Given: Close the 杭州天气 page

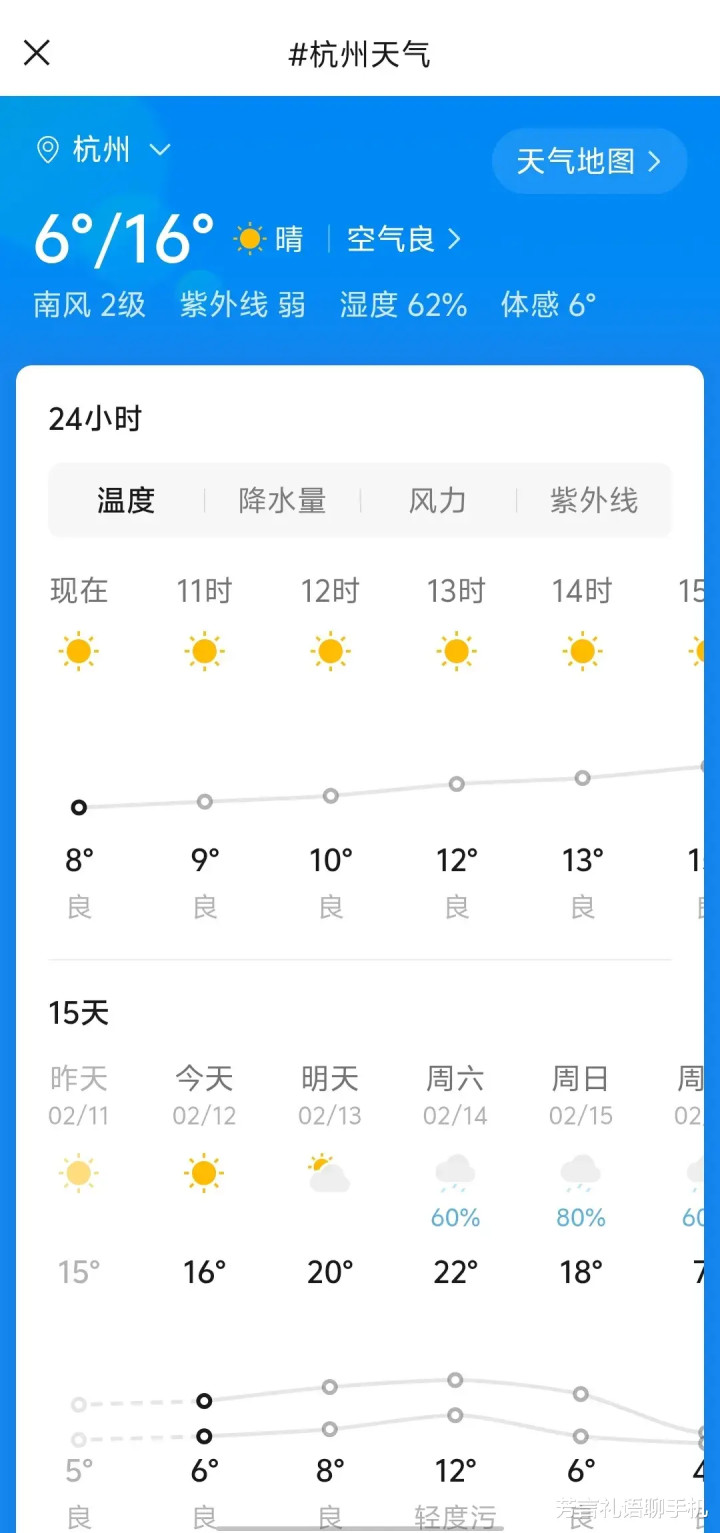Looking at the screenshot, I should coord(37,53).
